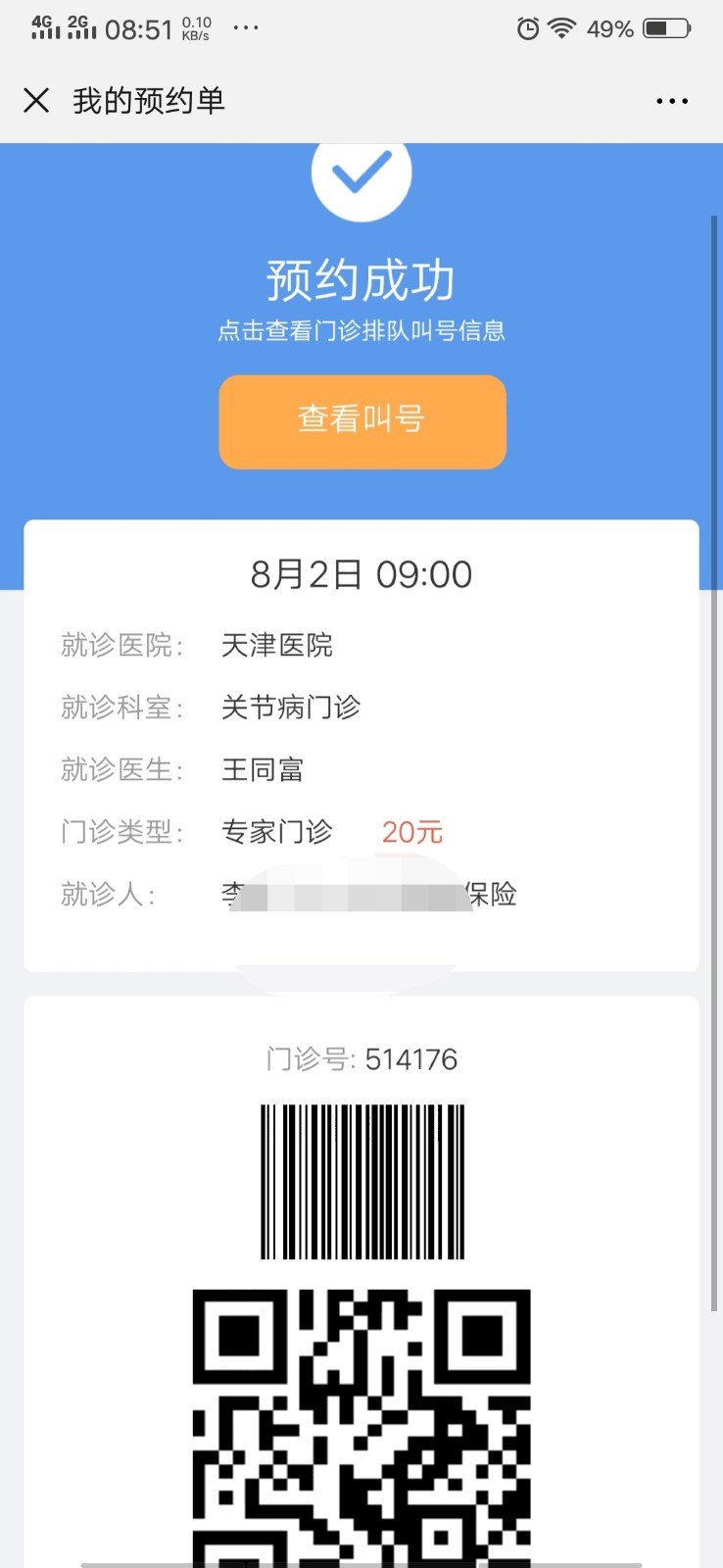Tap the status bar ellipsis icon
The width and height of the screenshot is (723, 1568).
pyautogui.click(x=243, y=28)
